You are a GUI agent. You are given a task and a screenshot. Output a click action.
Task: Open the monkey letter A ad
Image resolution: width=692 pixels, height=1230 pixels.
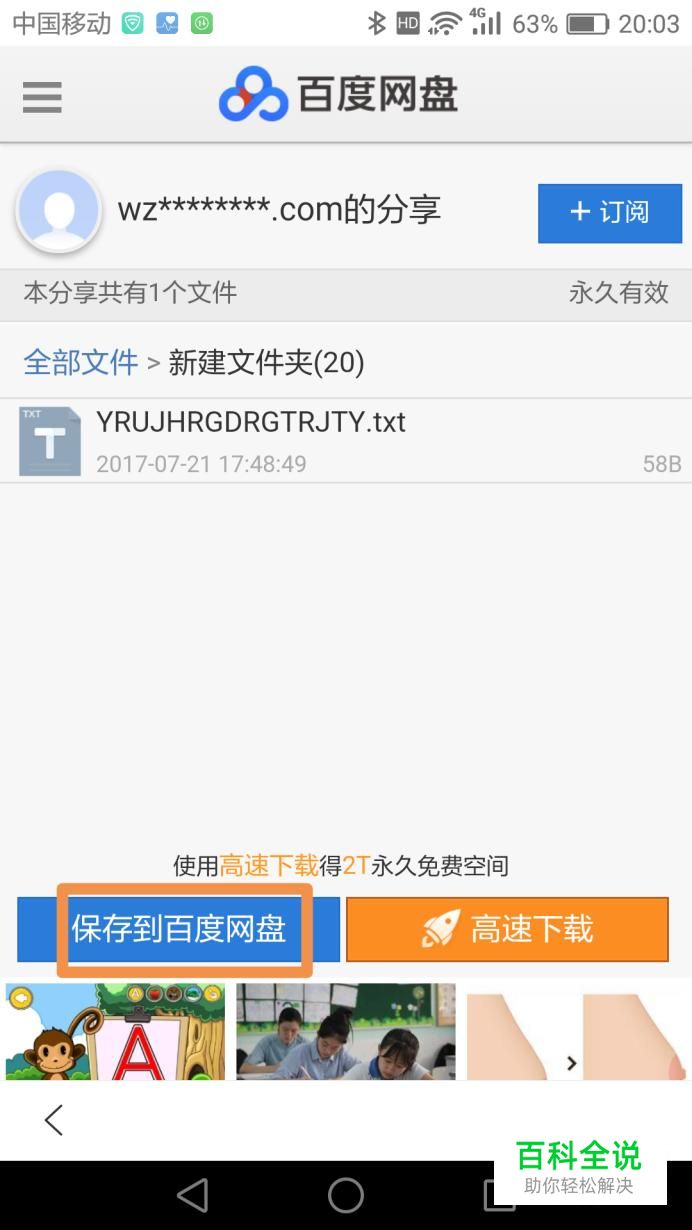pos(115,1031)
